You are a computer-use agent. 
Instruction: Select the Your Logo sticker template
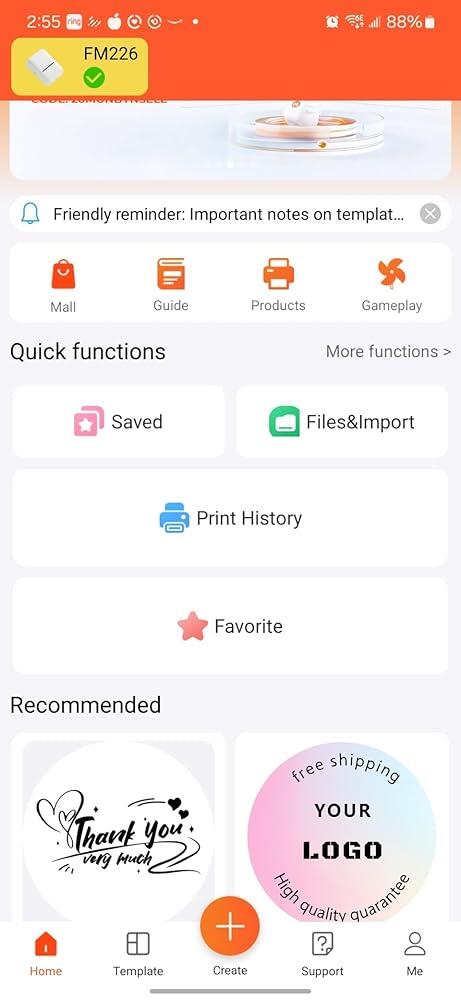[342, 829]
